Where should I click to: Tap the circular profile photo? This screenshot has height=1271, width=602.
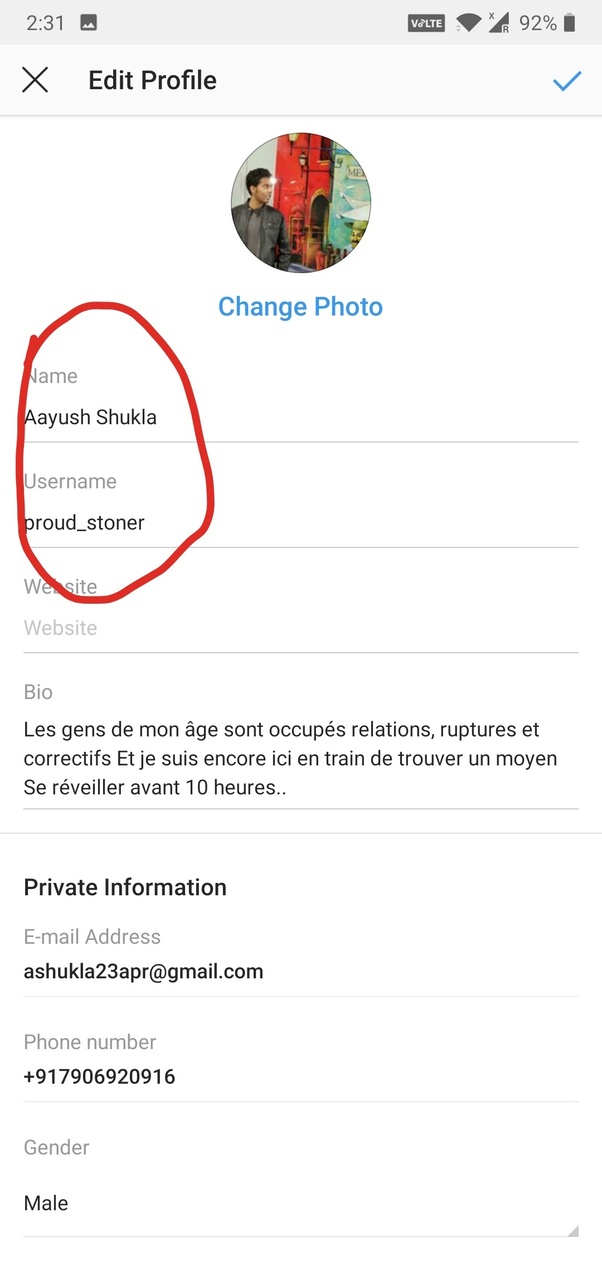(300, 204)
